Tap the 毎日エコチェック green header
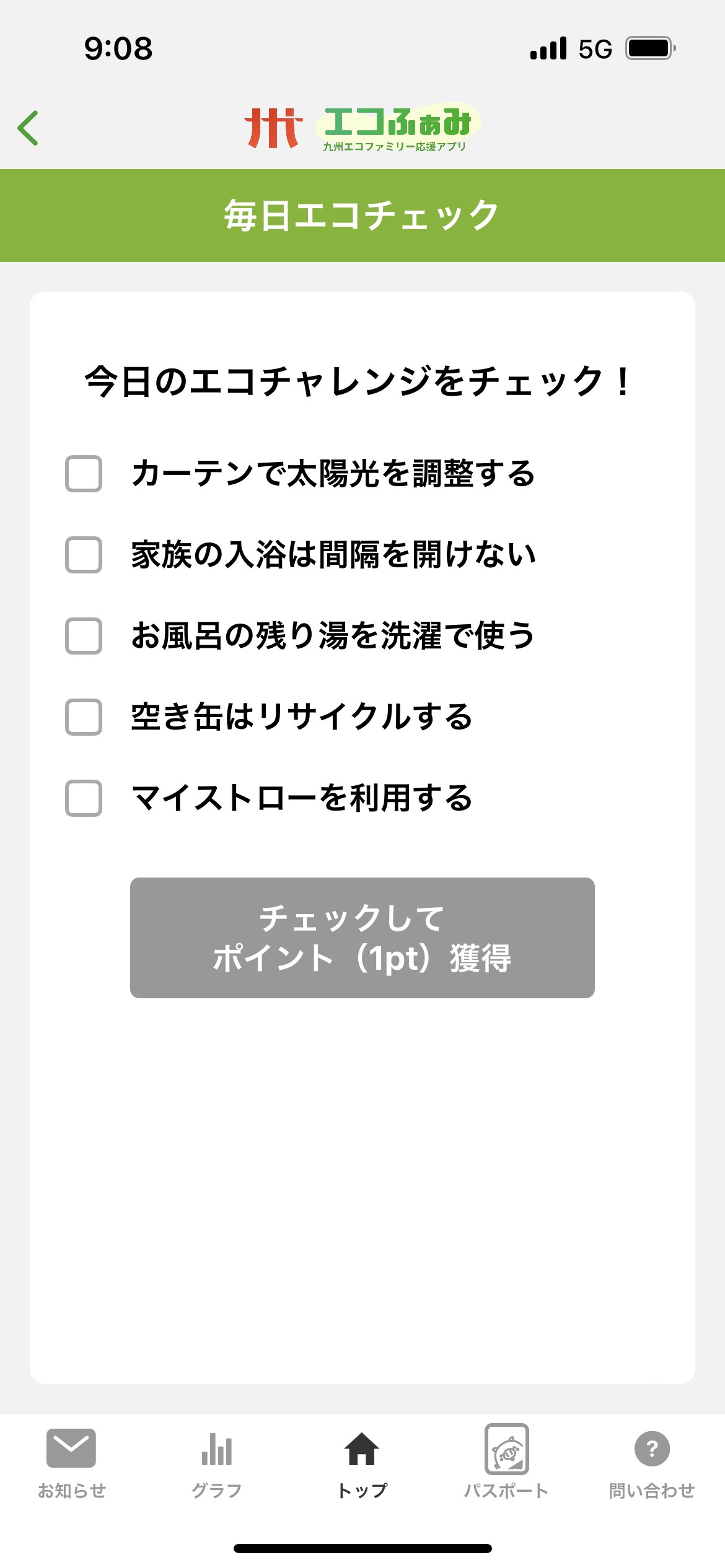 (361, 215)
